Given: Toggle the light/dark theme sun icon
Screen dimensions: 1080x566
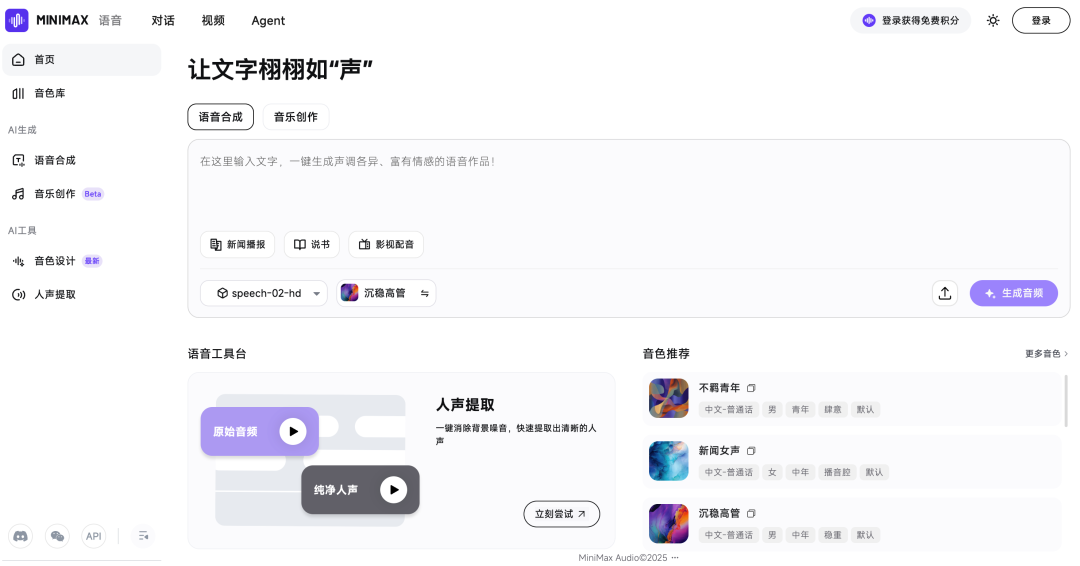Looking at the screenshot, I should pos(993,20).
